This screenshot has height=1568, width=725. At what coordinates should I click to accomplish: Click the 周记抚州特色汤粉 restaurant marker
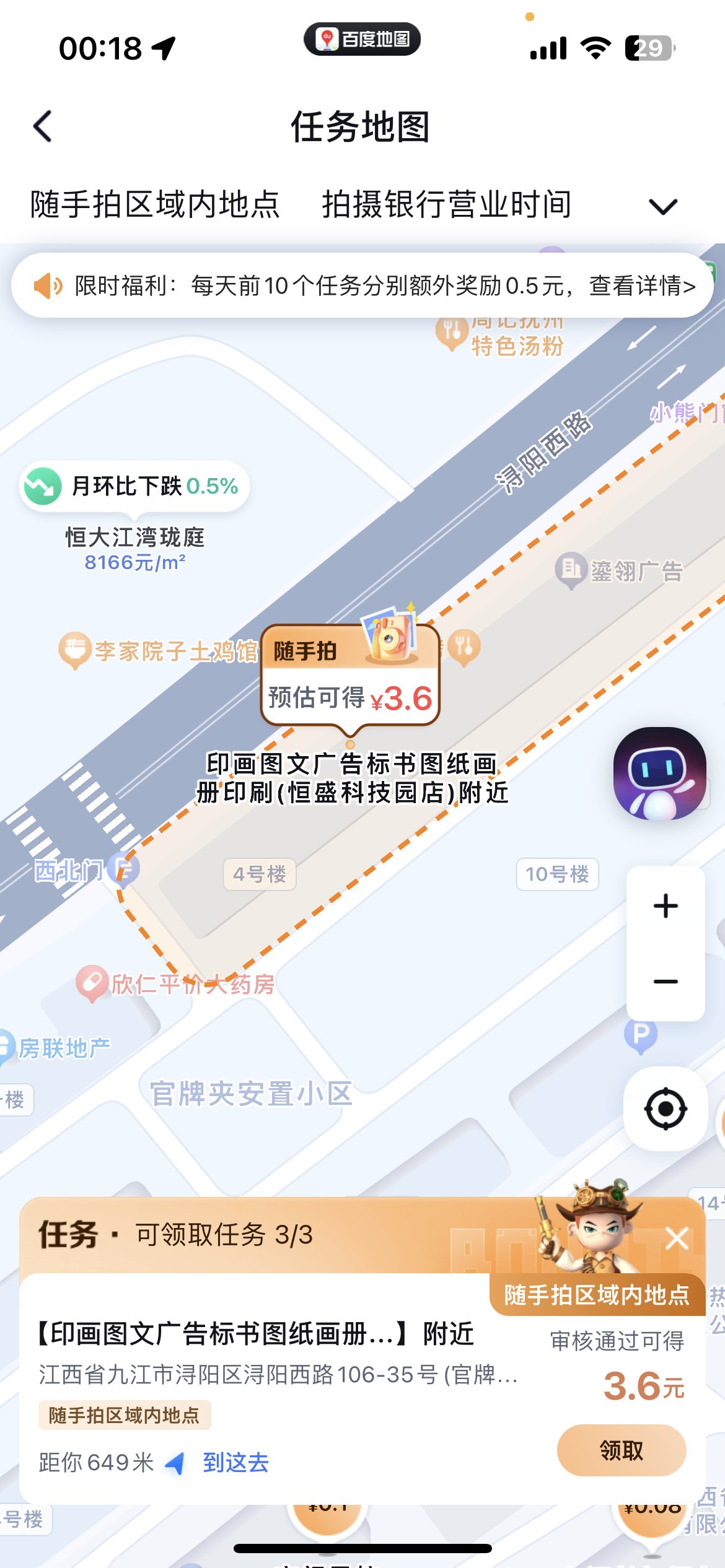click(452, 329)
